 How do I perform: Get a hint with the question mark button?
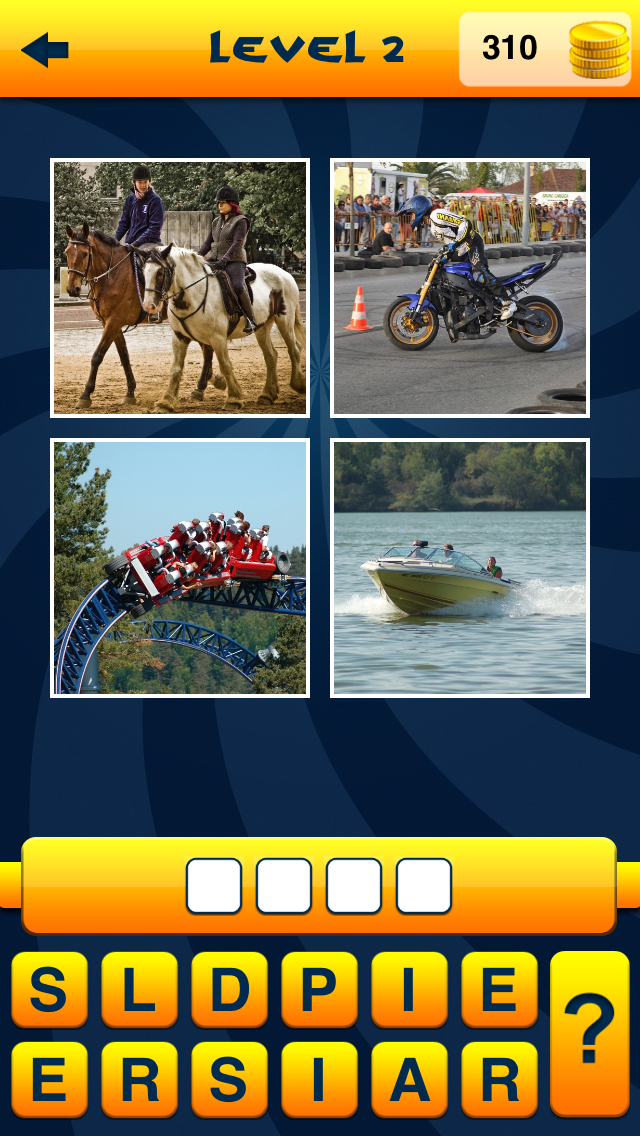pos(590,1034)
